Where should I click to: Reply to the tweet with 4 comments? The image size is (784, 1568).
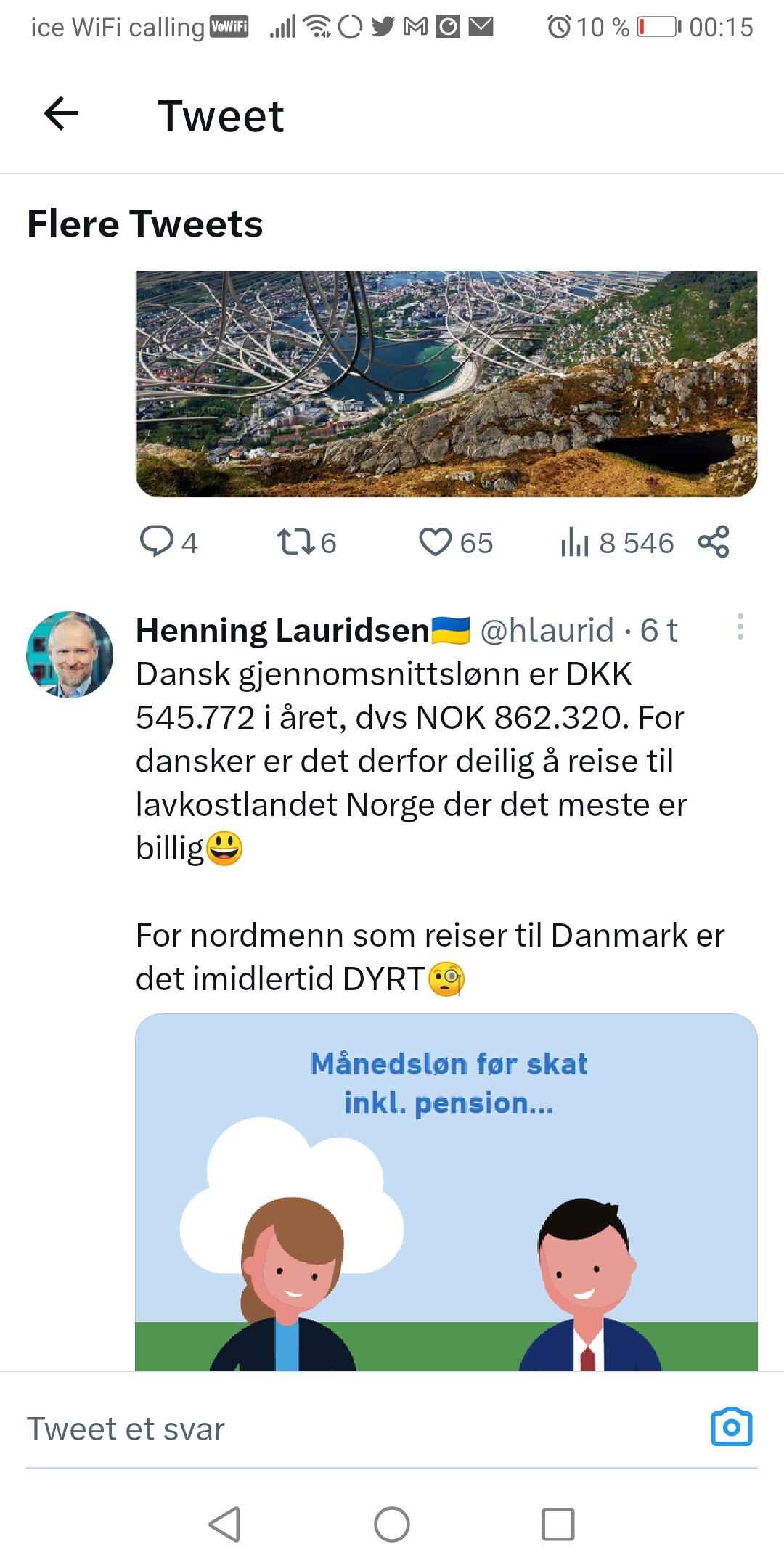tap(168, 542)
